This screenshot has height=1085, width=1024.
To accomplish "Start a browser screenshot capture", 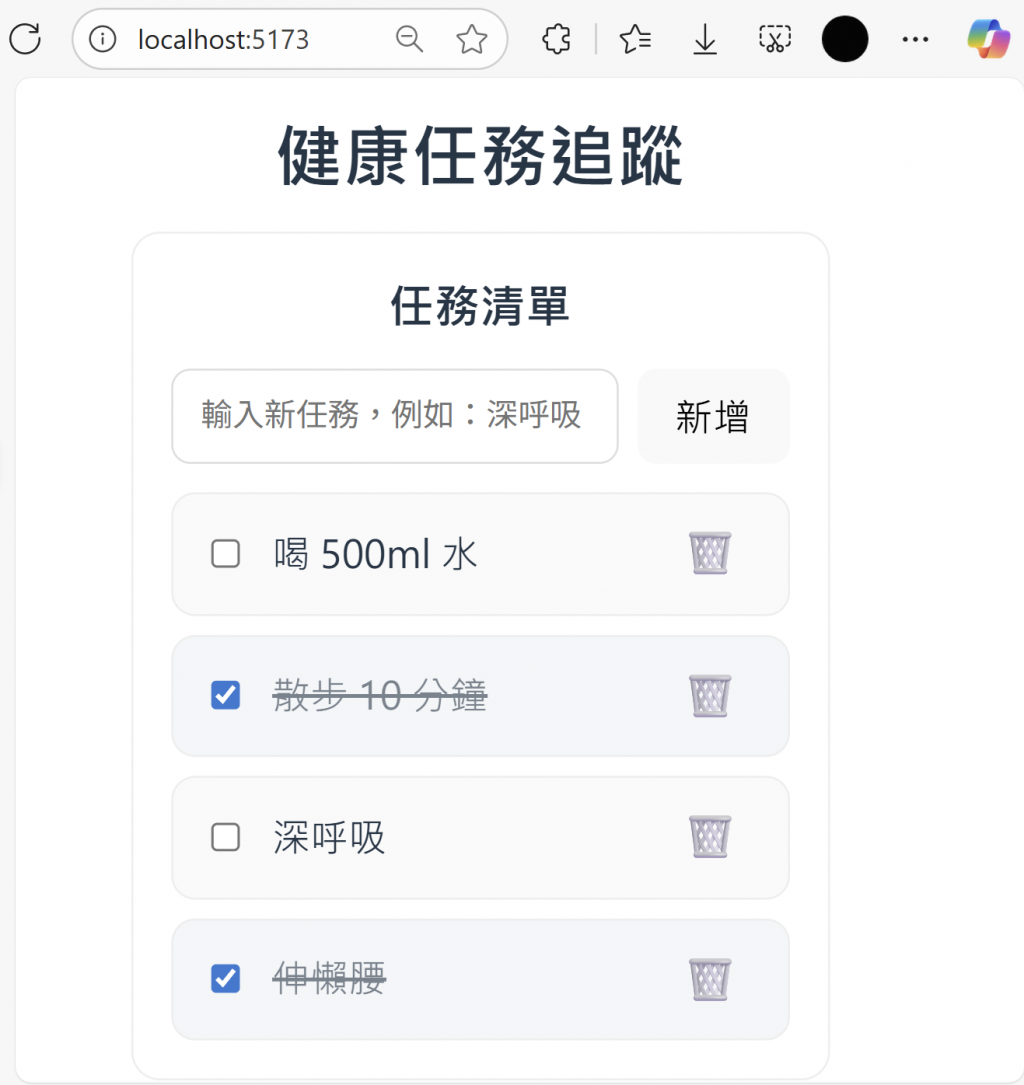I will [775, 40].
